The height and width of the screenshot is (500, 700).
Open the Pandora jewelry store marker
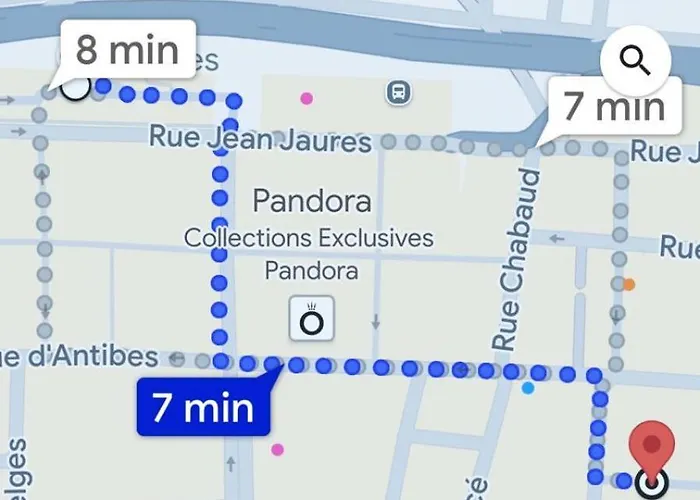click(311, 321)
